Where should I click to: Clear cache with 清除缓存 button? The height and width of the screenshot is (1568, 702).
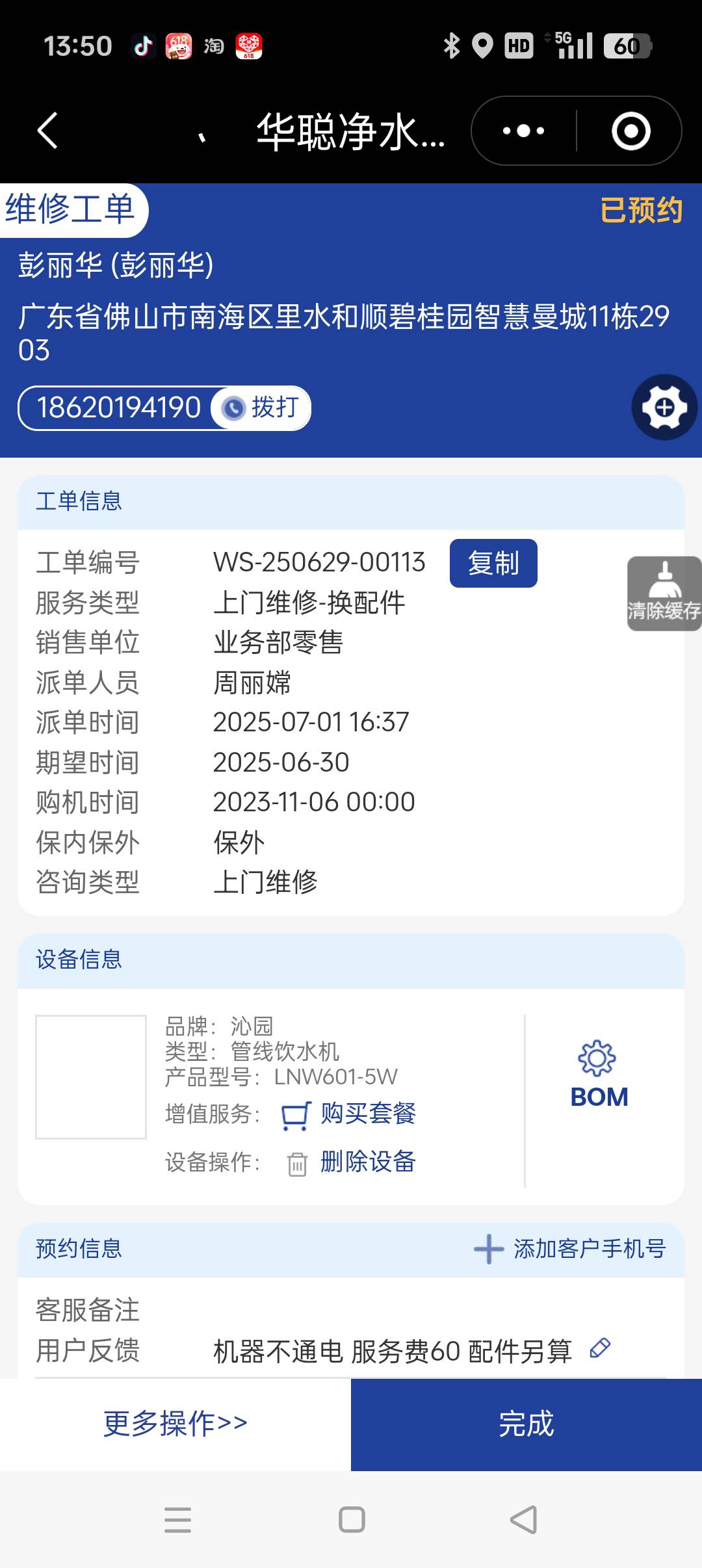coord(664,593)
